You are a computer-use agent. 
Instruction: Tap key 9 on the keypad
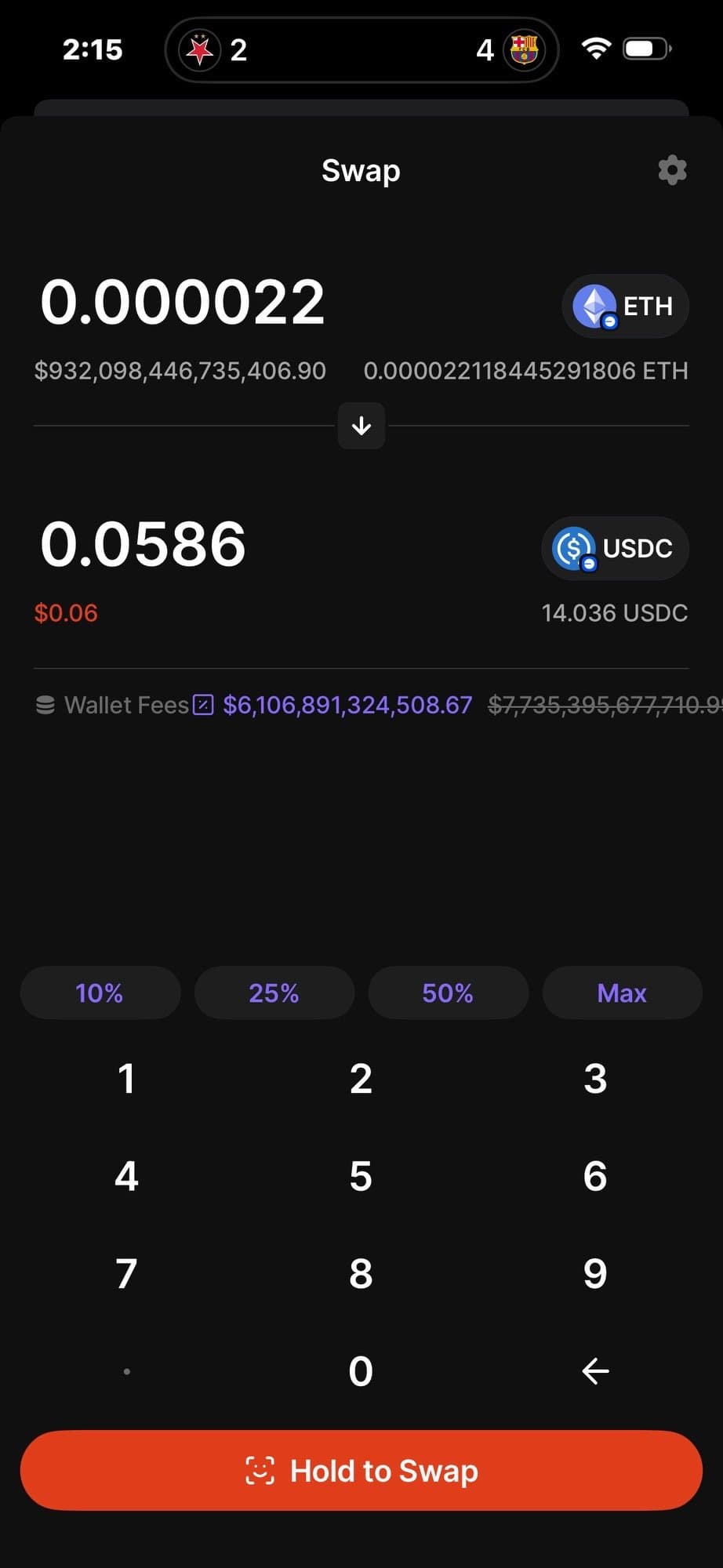pos(595,1273)
